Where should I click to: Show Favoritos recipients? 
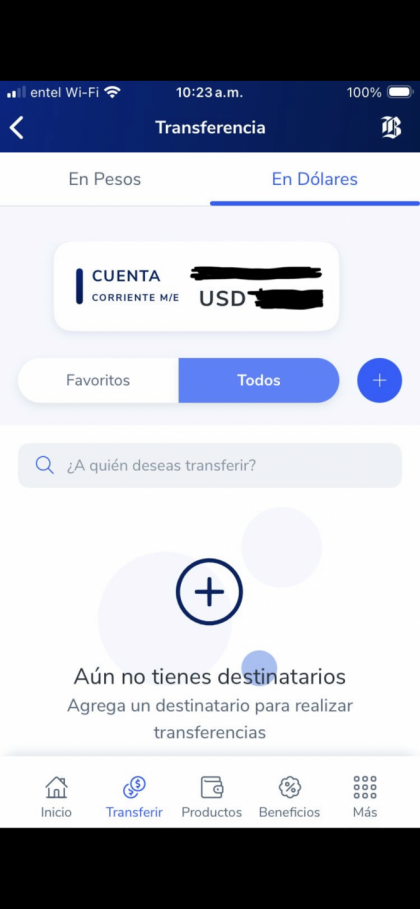[x=98, y=380]
